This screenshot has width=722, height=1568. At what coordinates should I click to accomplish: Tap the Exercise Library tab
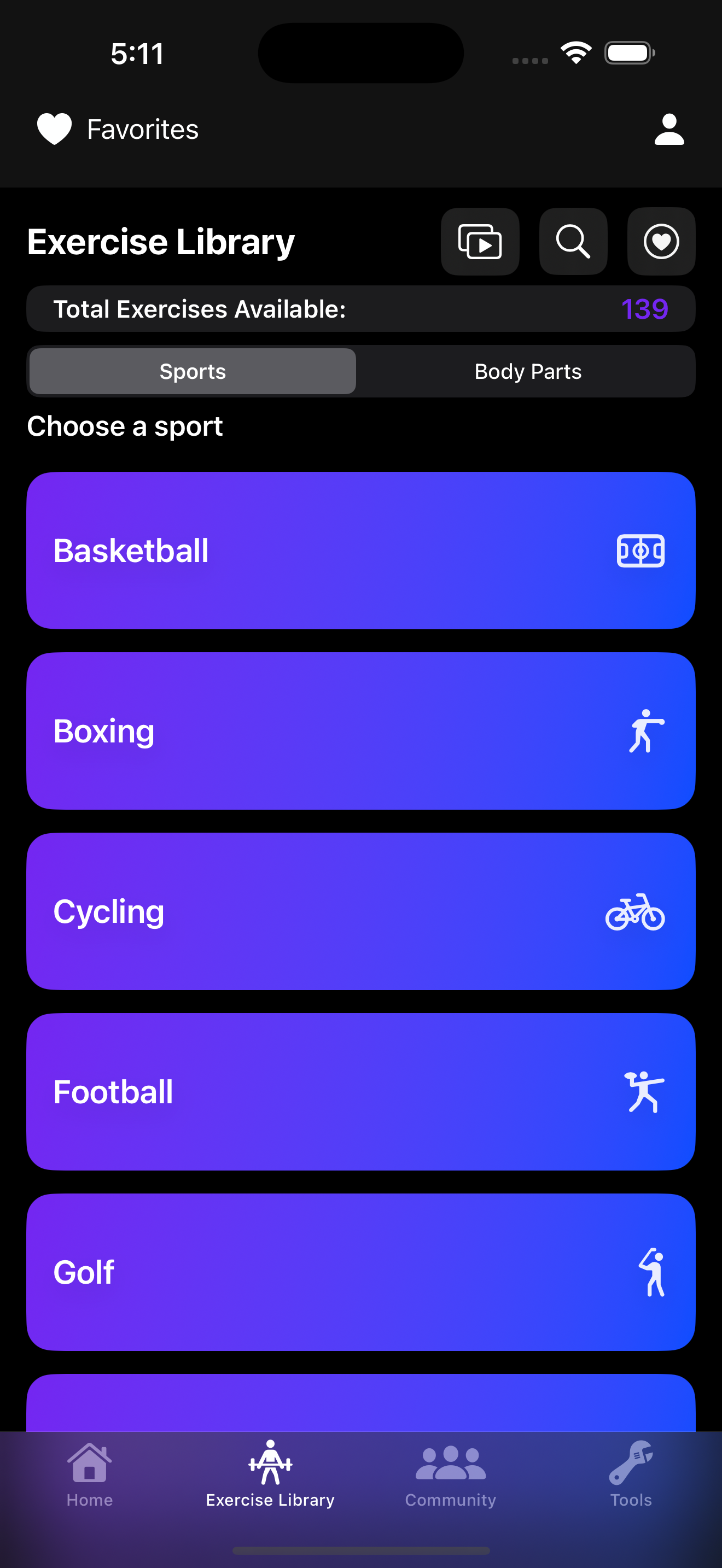(x=270, y=1473)
